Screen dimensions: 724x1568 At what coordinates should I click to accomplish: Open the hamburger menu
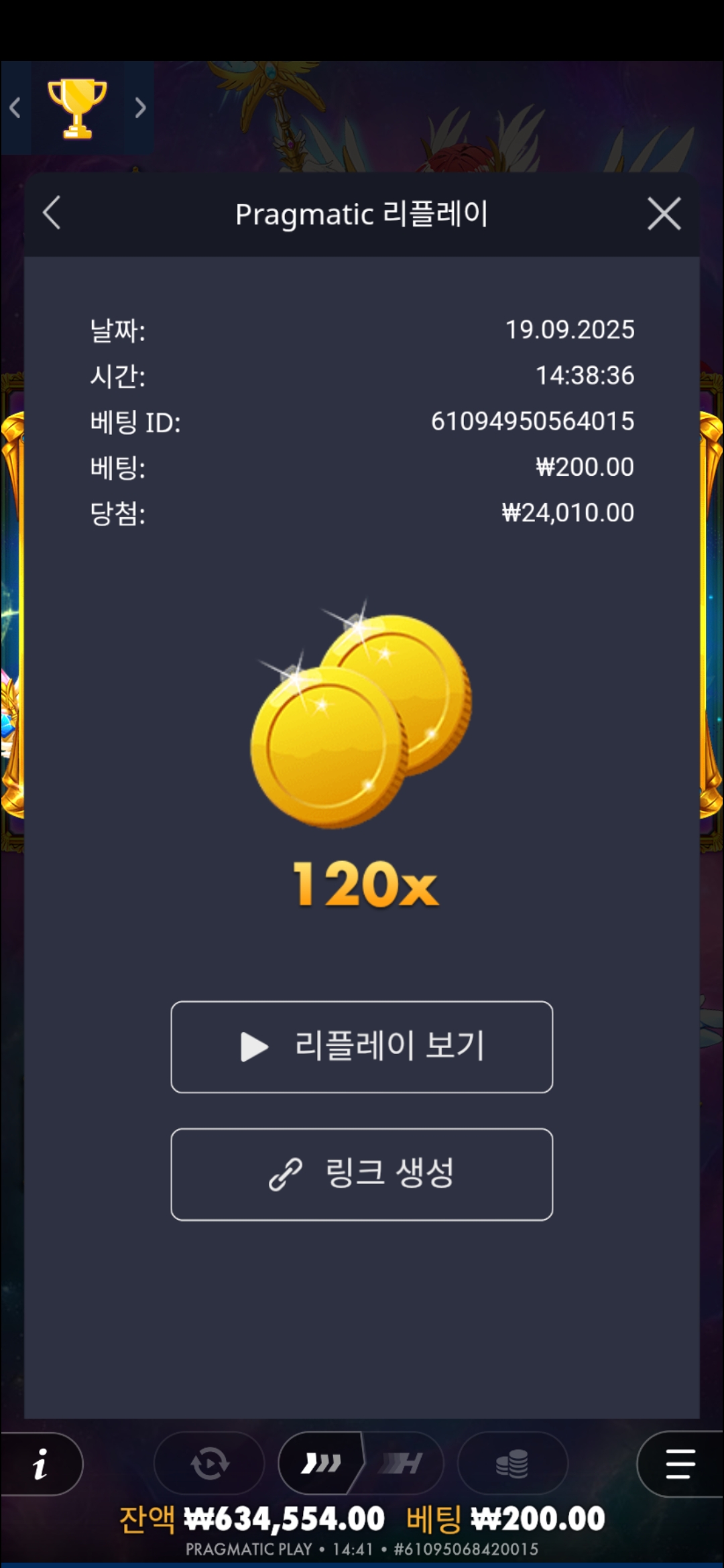[x=680, y=1463]
